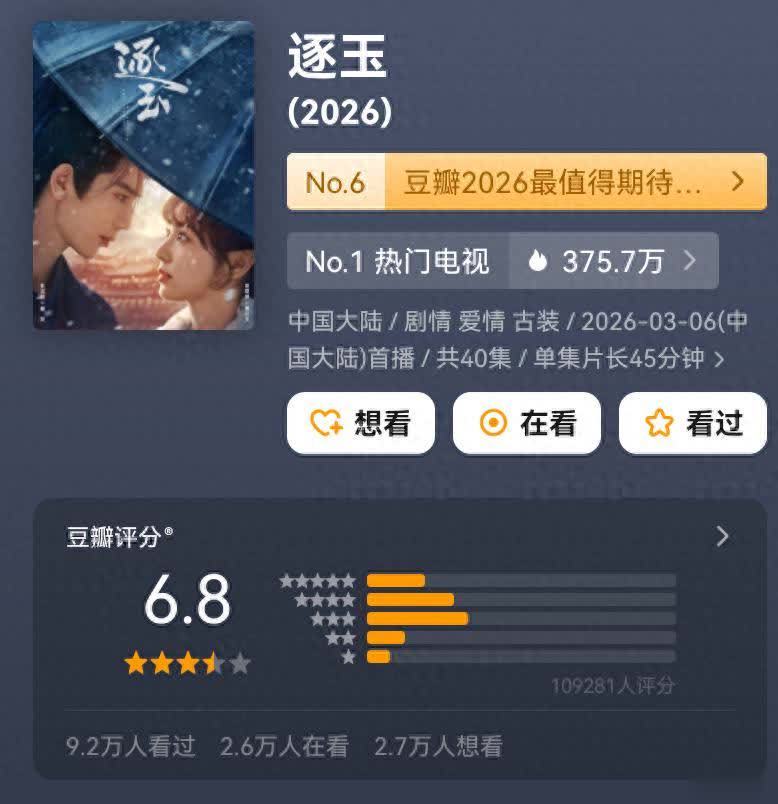This screenshot has height=804, width=778.
Task: Mark the show as 在看
Action: 527,423
